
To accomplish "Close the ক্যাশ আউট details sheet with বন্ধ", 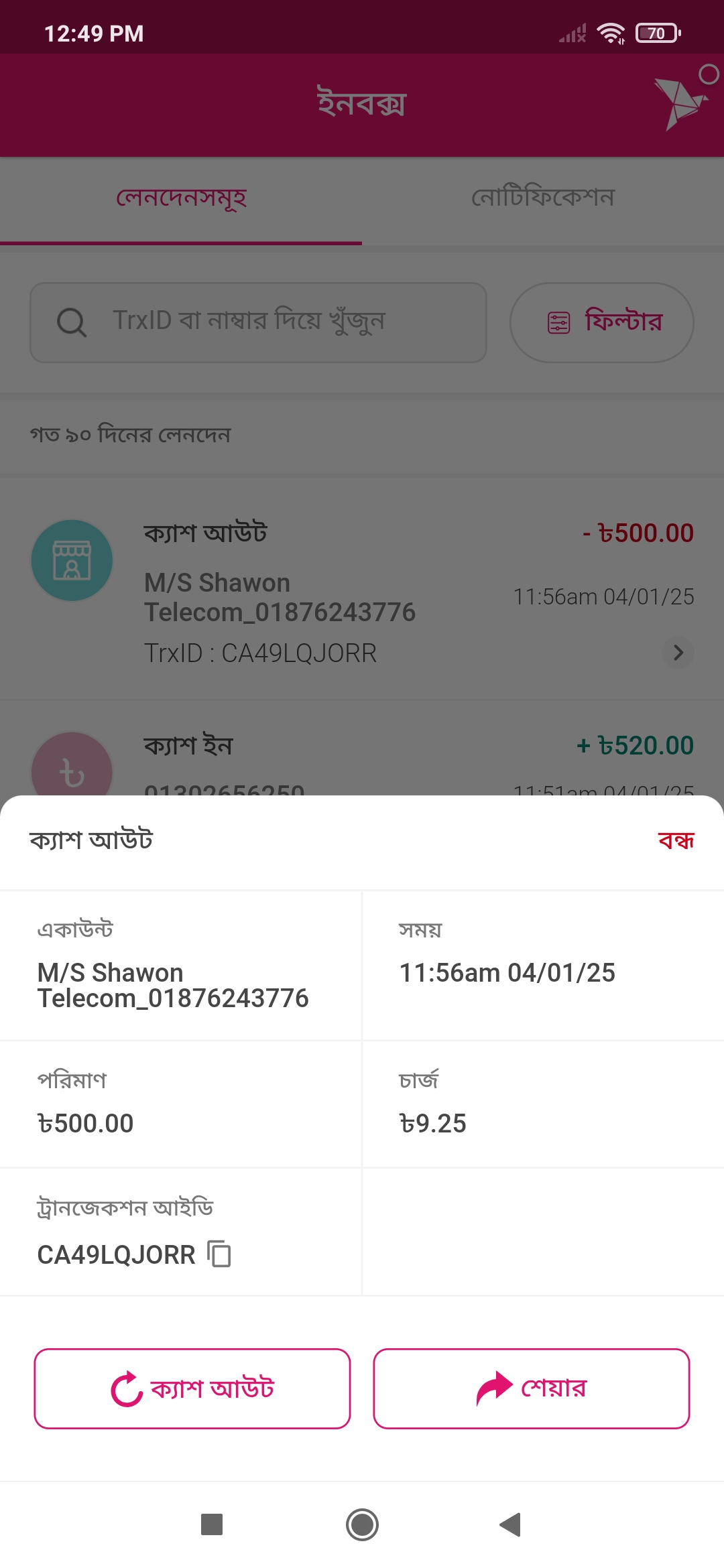I will [676, 840].
